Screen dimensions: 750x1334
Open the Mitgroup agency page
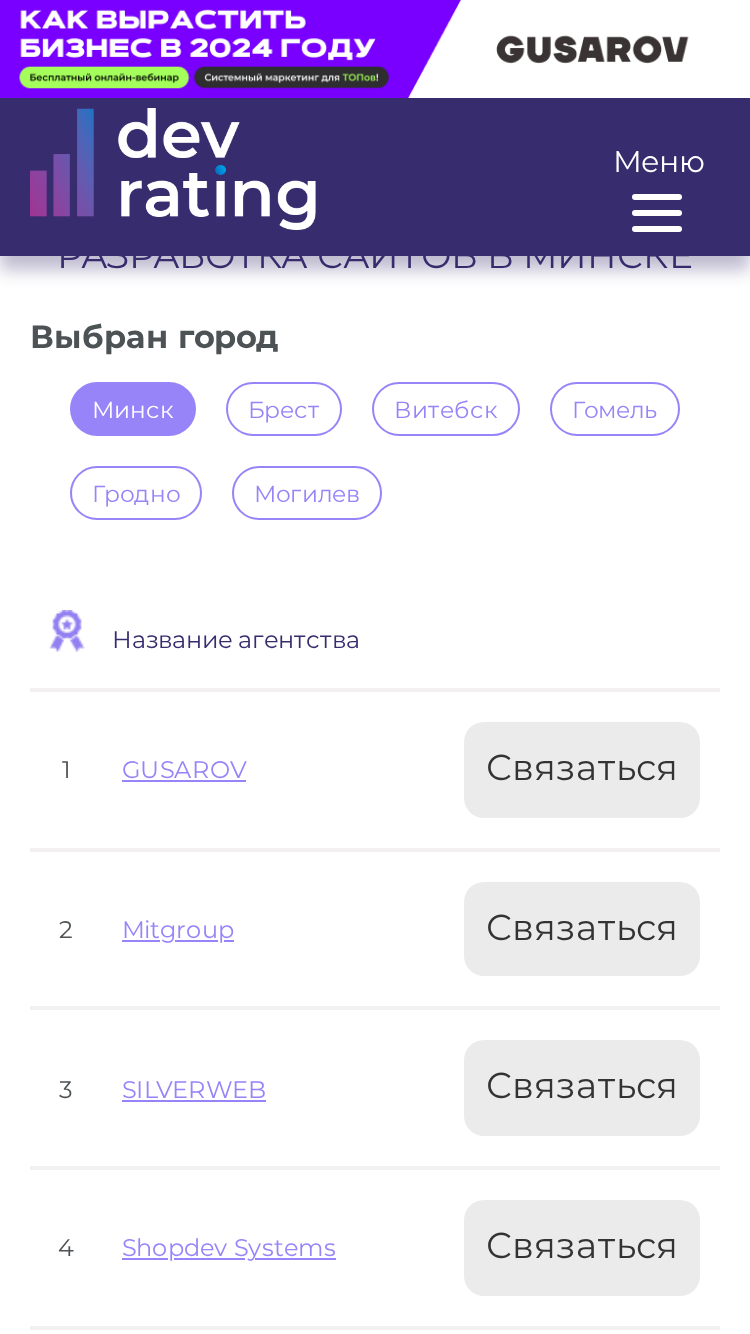pyautogui.click(x=178, y=930)
